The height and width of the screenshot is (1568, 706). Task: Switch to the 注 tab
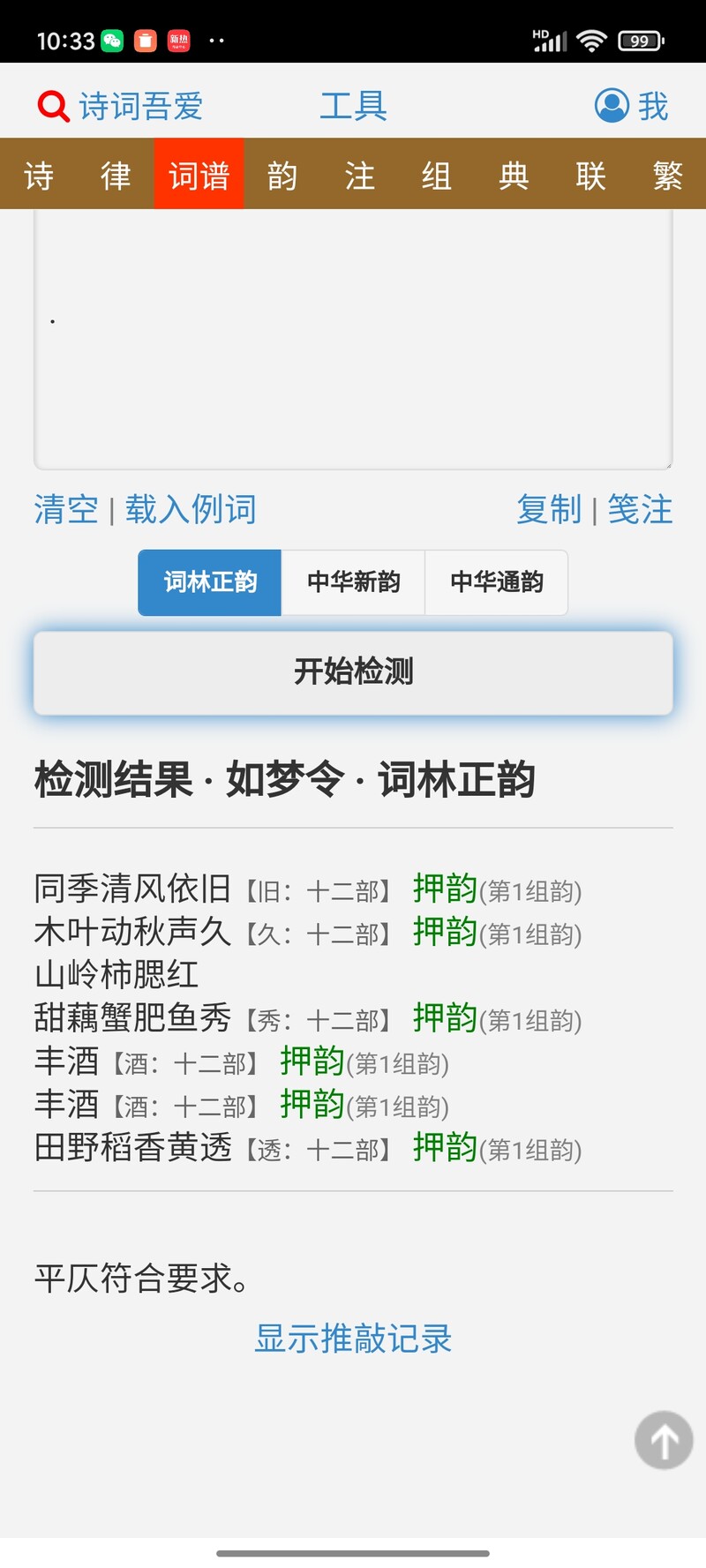click(359, 175)
